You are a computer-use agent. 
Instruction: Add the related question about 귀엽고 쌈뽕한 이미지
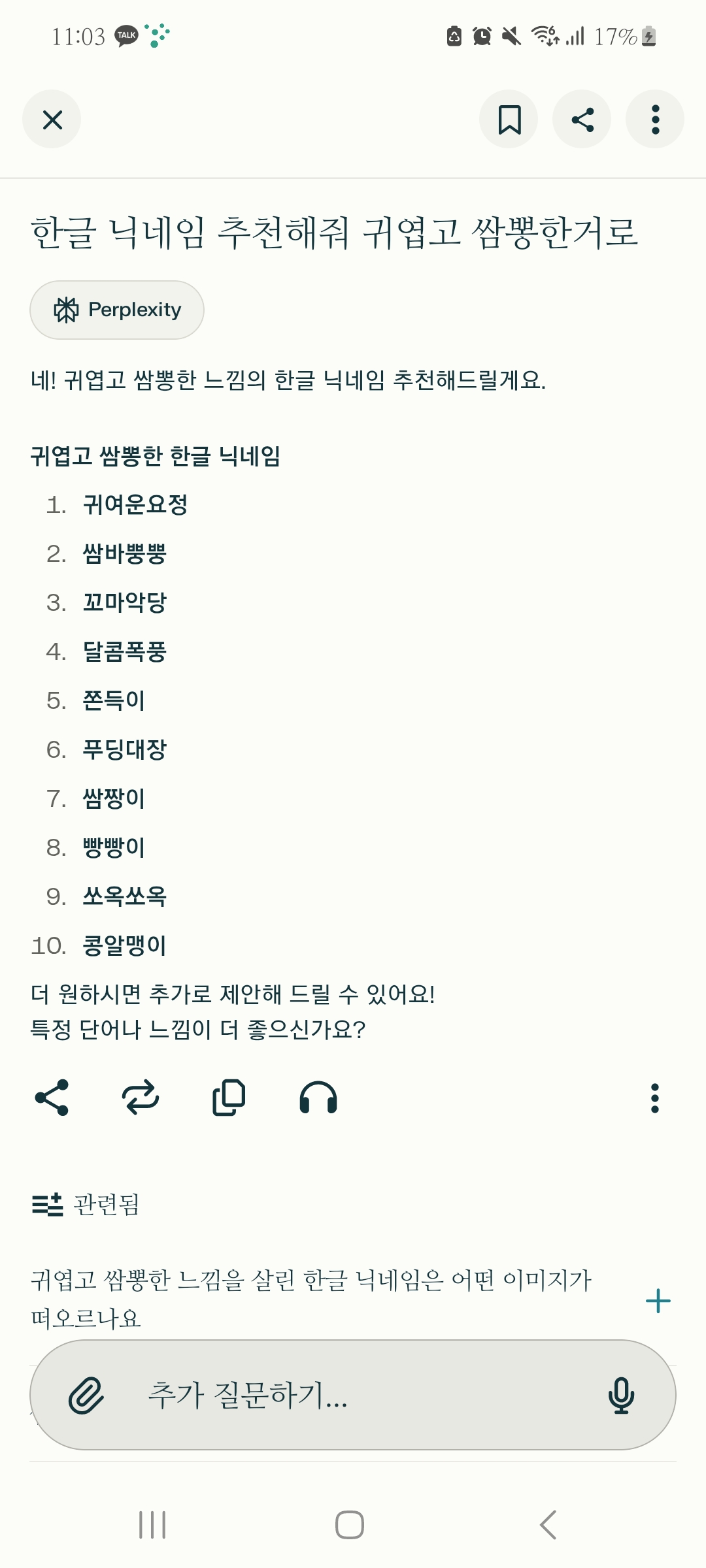(x=658, y=1301)
